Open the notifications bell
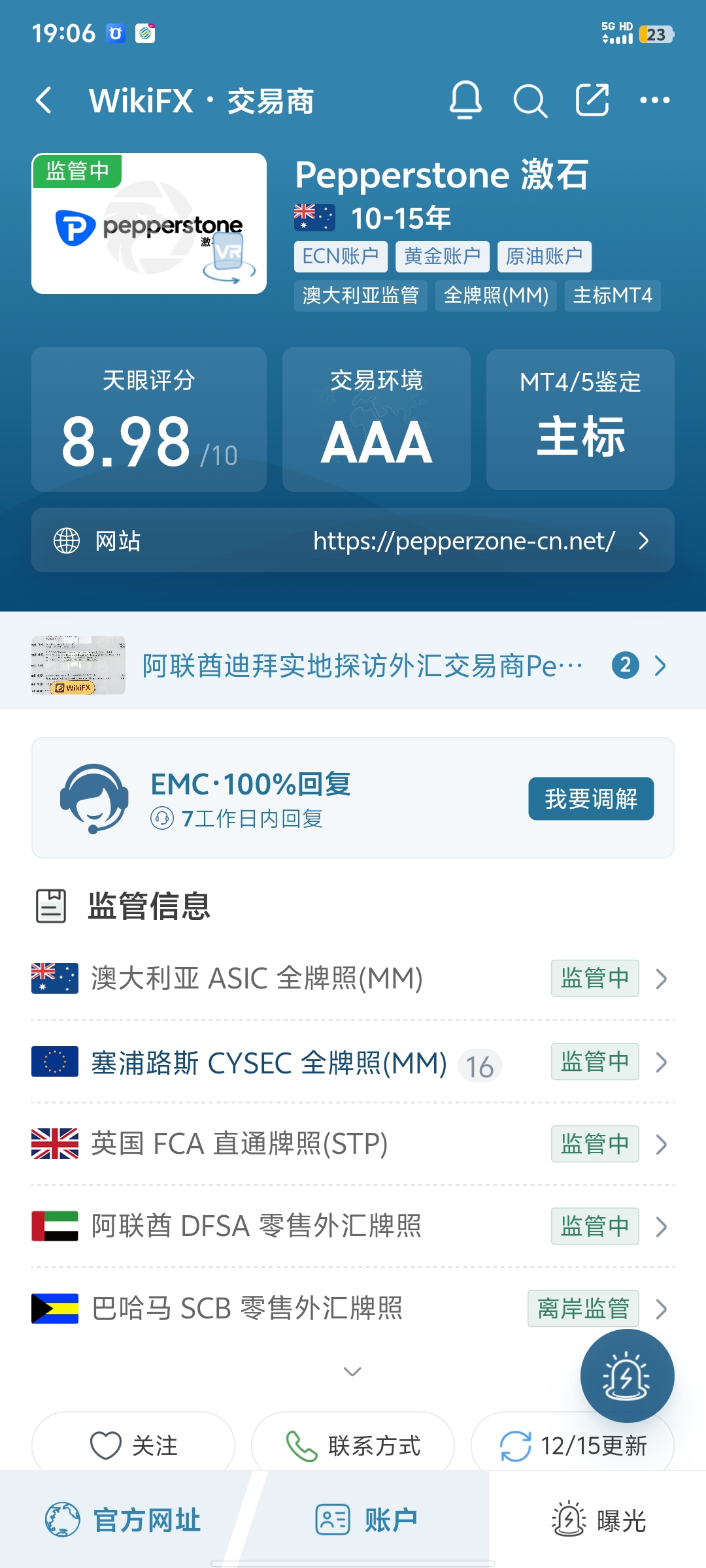 (465, 100)
